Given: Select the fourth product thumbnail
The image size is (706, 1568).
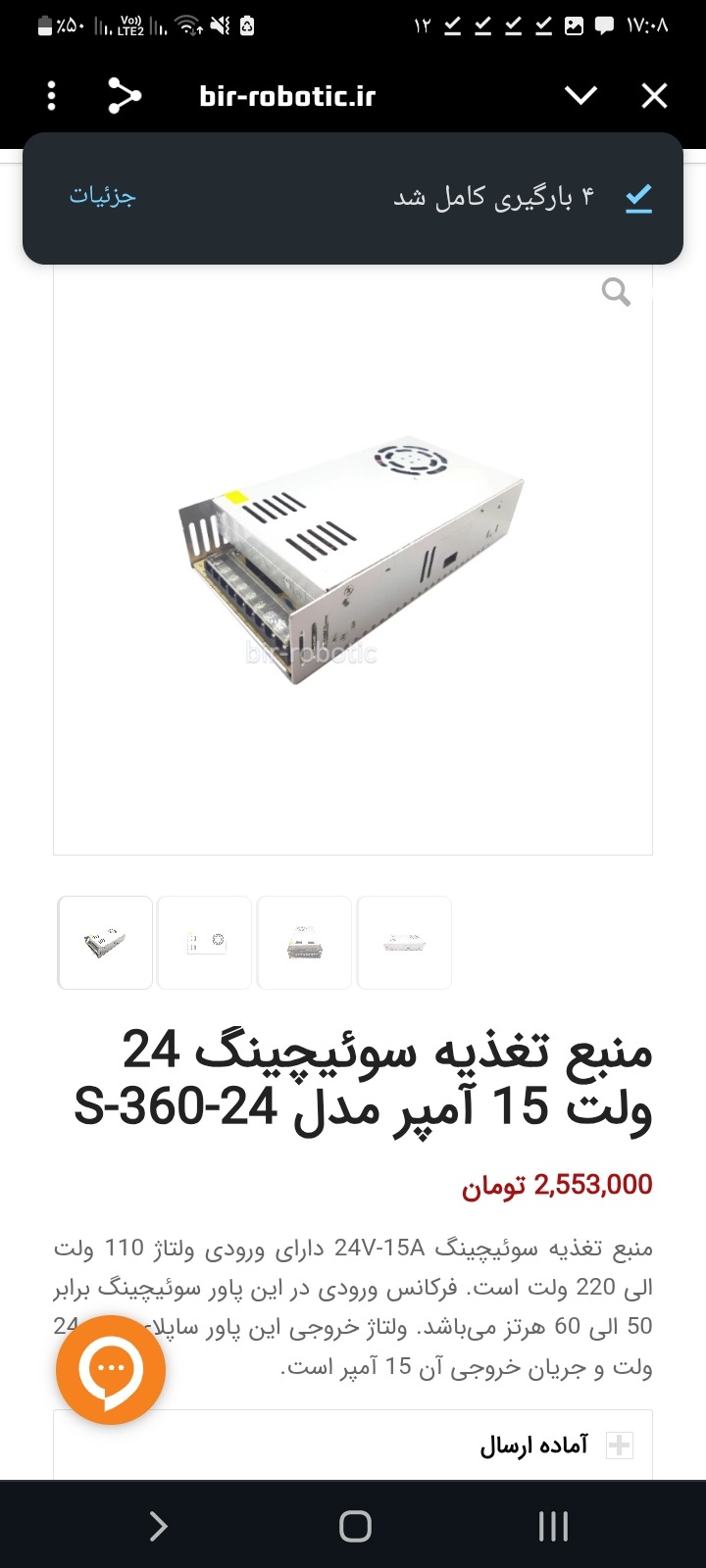Looking at the screenshot, I should [x=405, y=943].
